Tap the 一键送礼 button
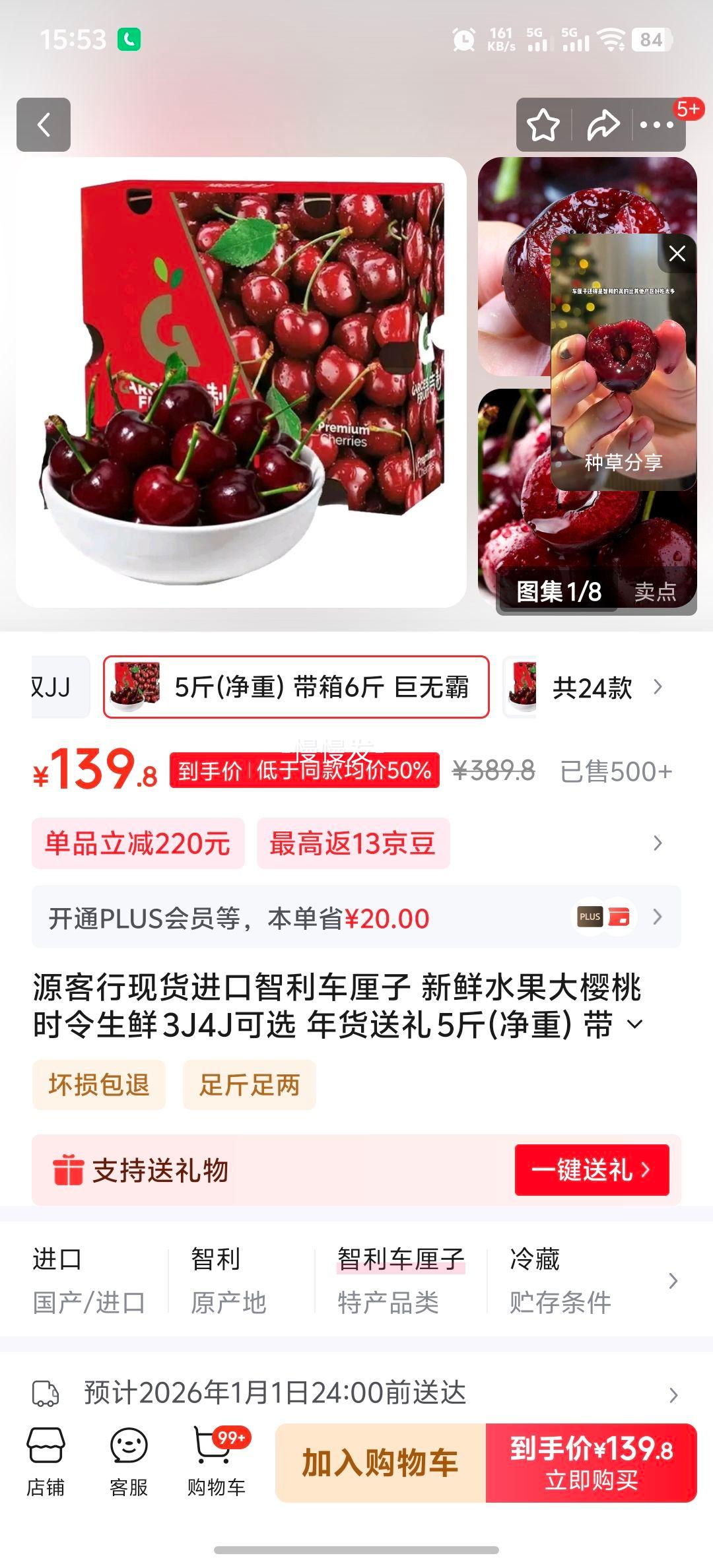The height and width of the screenshot is (1568, 713). click(592, 1170)
